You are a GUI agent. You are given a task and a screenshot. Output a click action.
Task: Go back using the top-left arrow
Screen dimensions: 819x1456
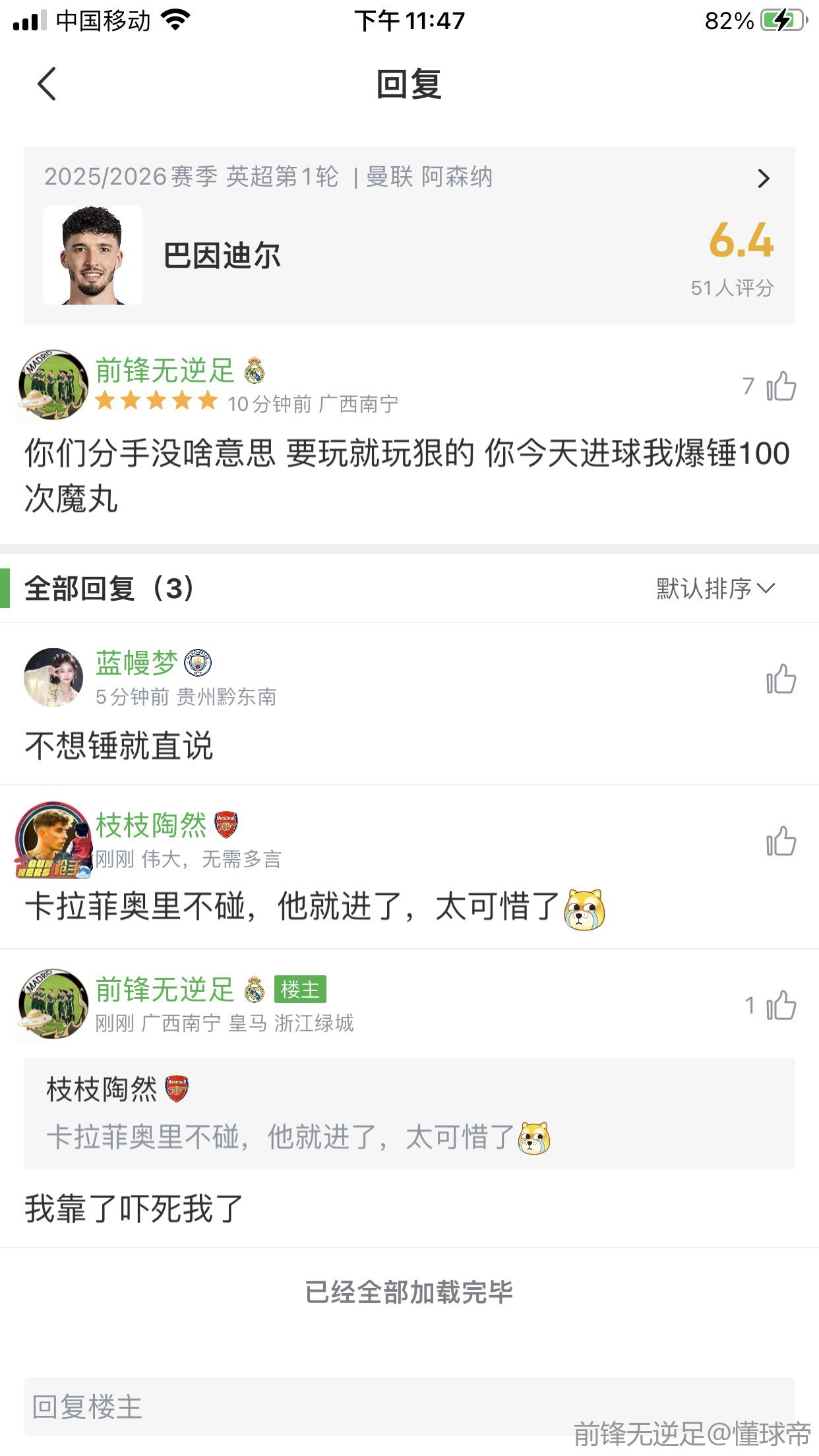tap(47, 84)
